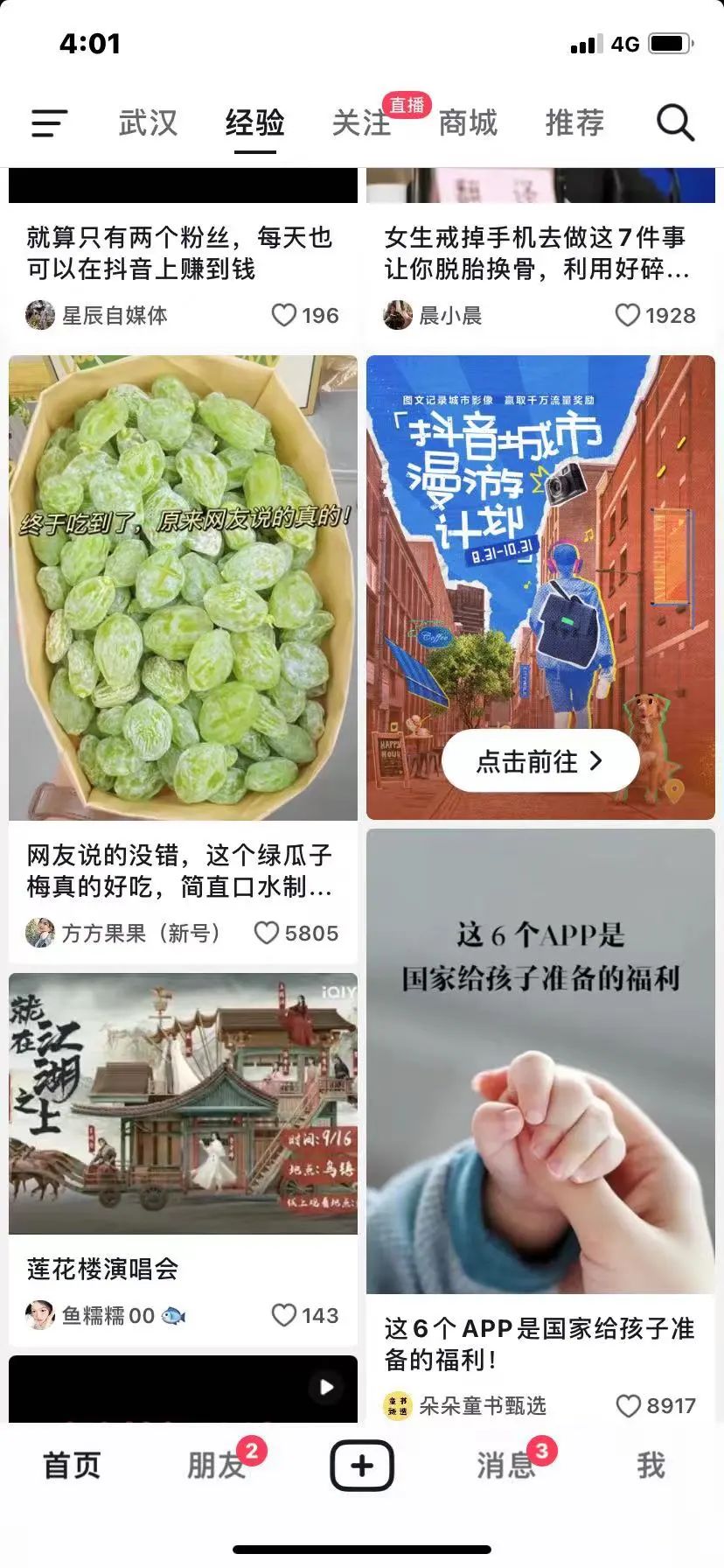Image resolution: width=724 pixels, height=1568 pixels.
Task: Like the post by 朵朵童书甄选
Action: 628,1405
